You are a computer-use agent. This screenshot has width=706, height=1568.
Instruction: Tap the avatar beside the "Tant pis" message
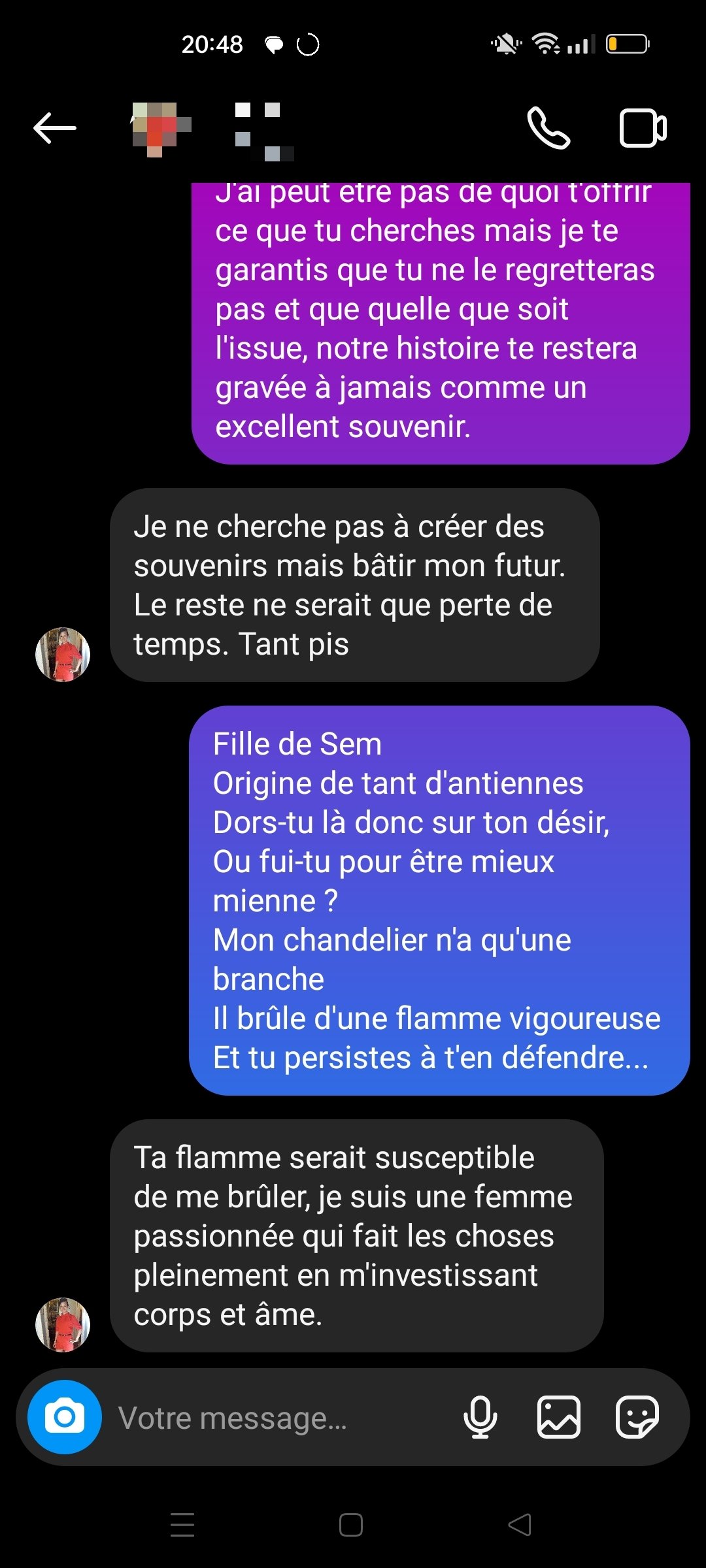[63, 655]
